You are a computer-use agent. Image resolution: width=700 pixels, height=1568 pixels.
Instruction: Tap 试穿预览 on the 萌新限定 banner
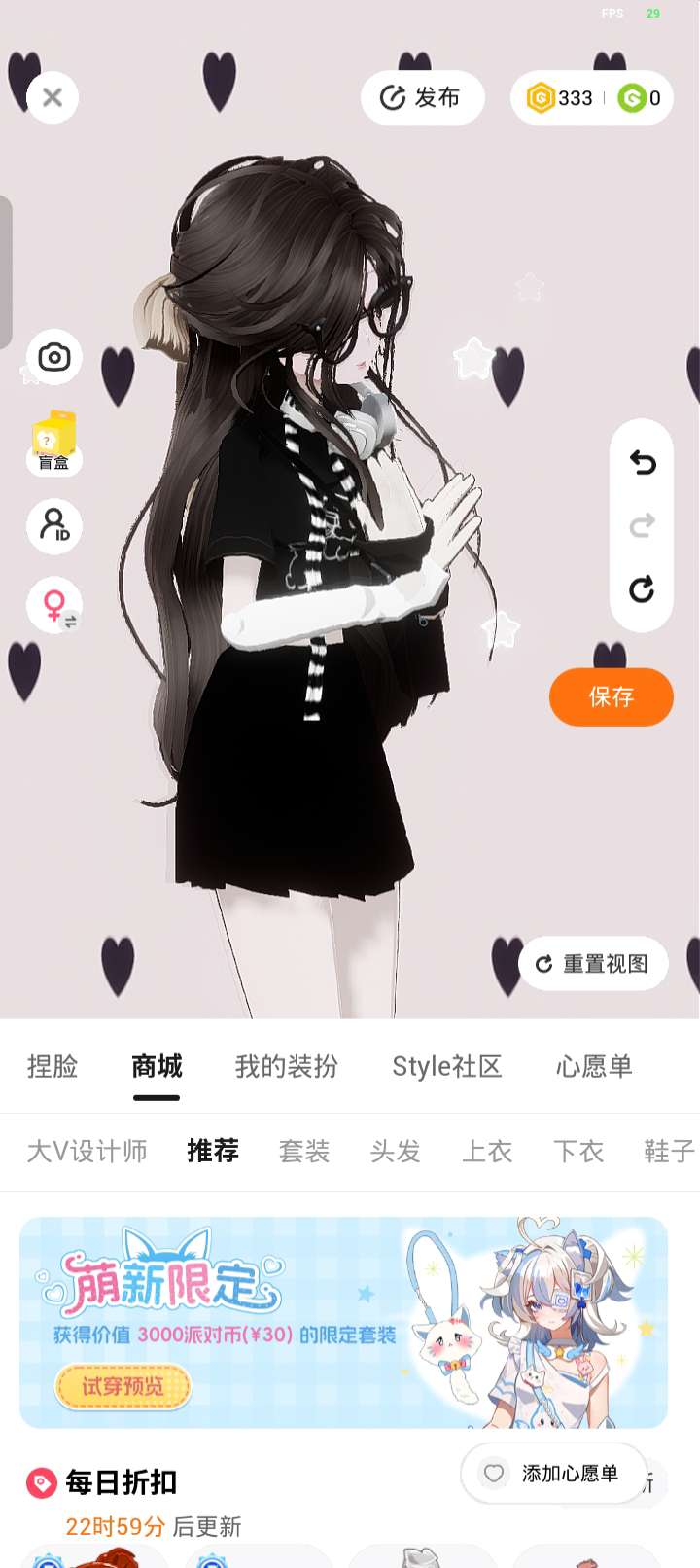pos(122,1386)
